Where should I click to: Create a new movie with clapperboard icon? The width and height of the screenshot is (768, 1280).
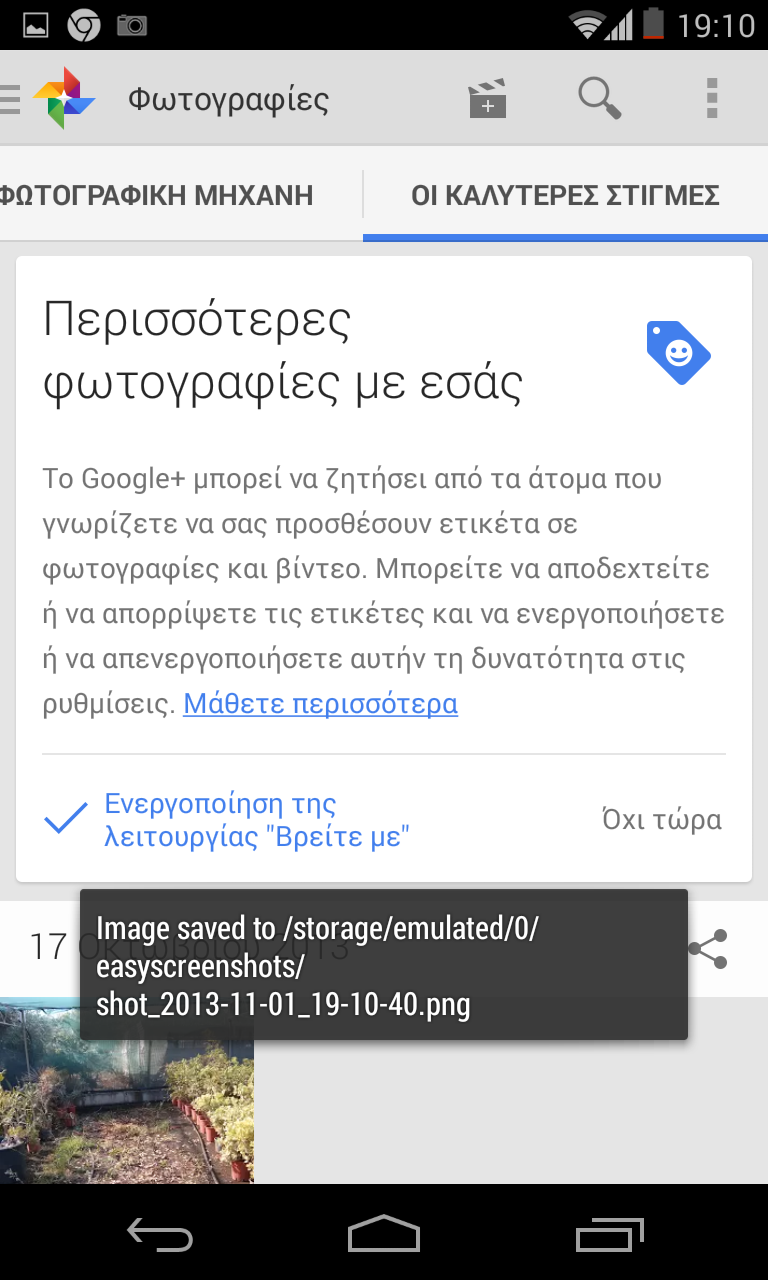[x=487, y=99]
